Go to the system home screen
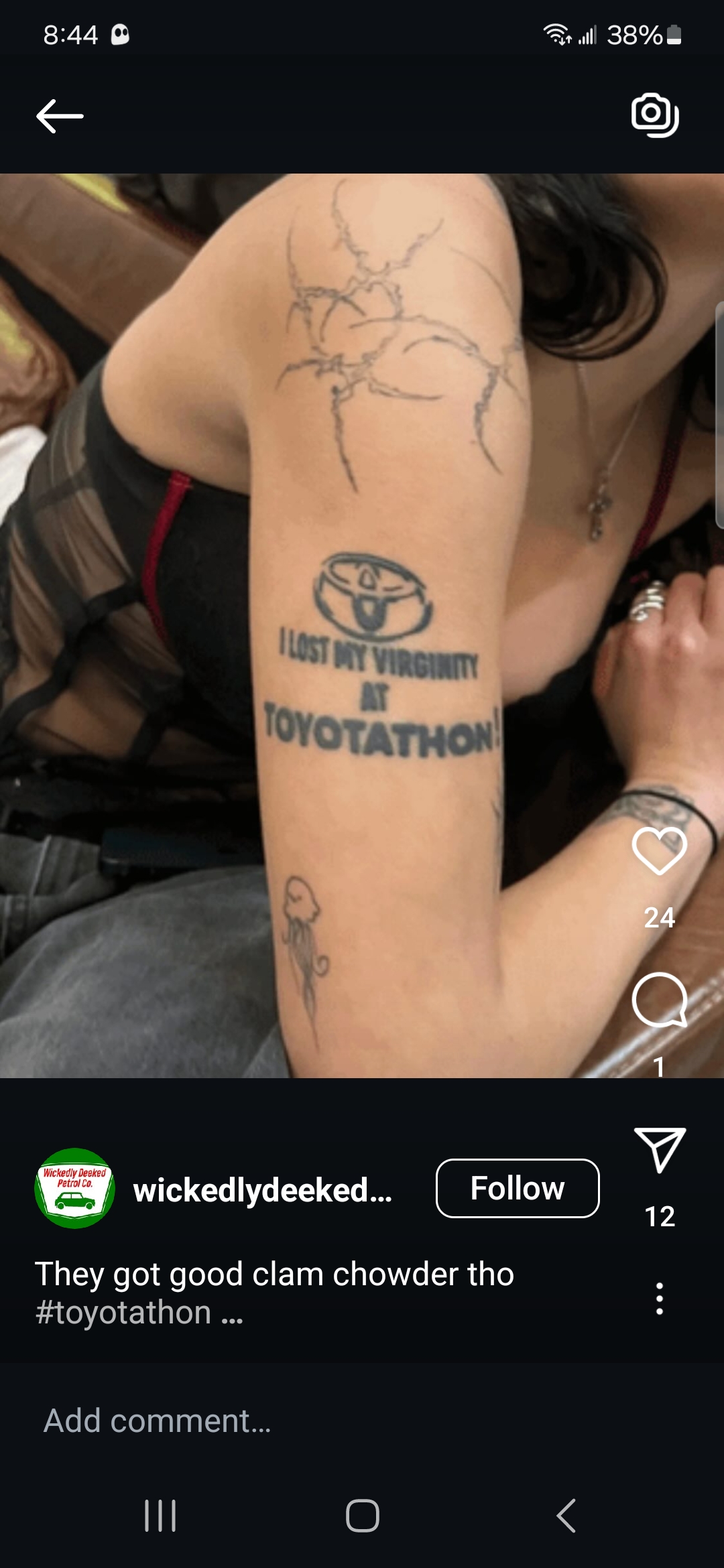This screenshot has height=1568, width=724. coord(362,1516)
